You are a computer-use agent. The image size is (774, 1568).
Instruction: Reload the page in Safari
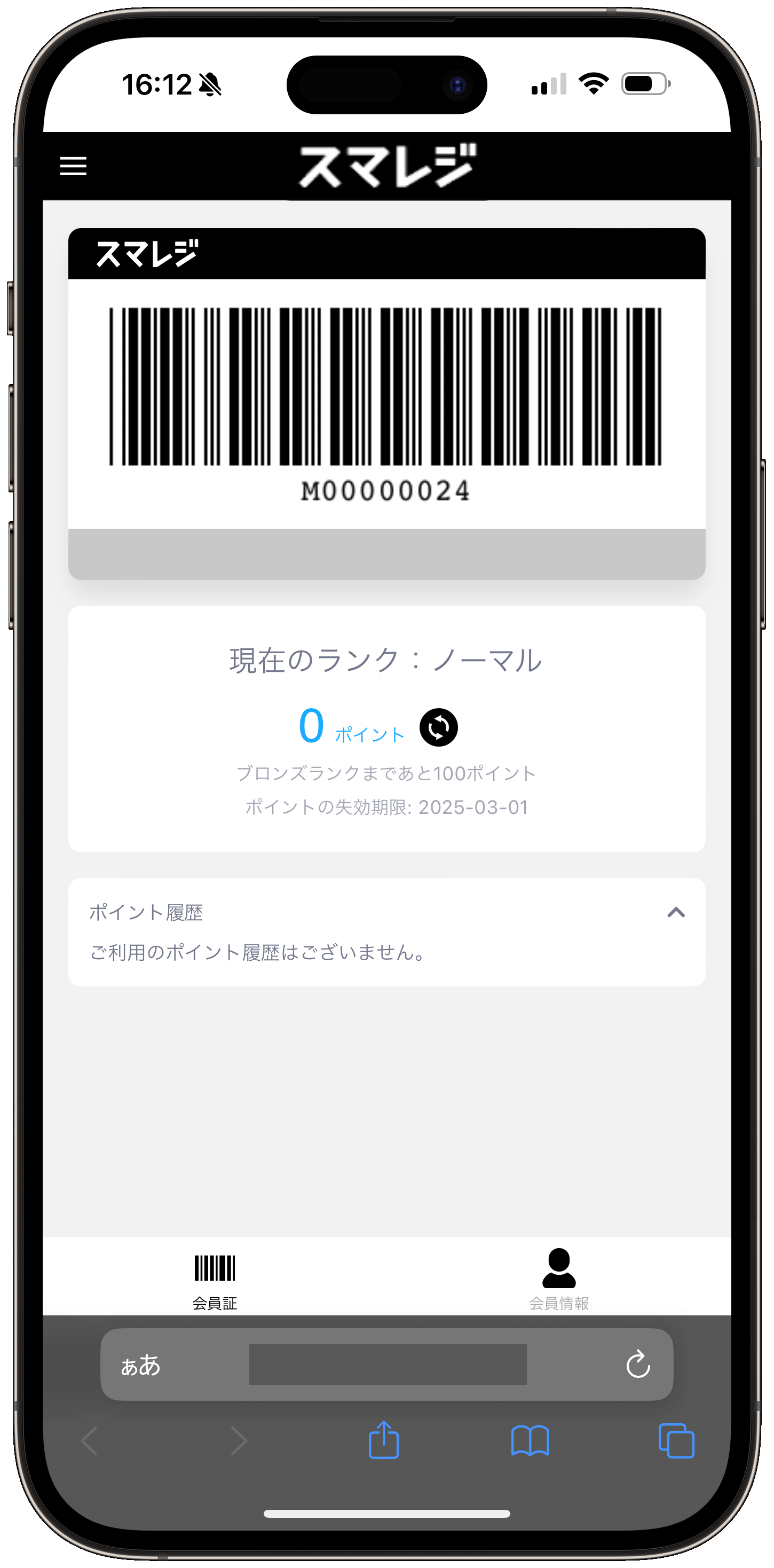coord(638,1364)
